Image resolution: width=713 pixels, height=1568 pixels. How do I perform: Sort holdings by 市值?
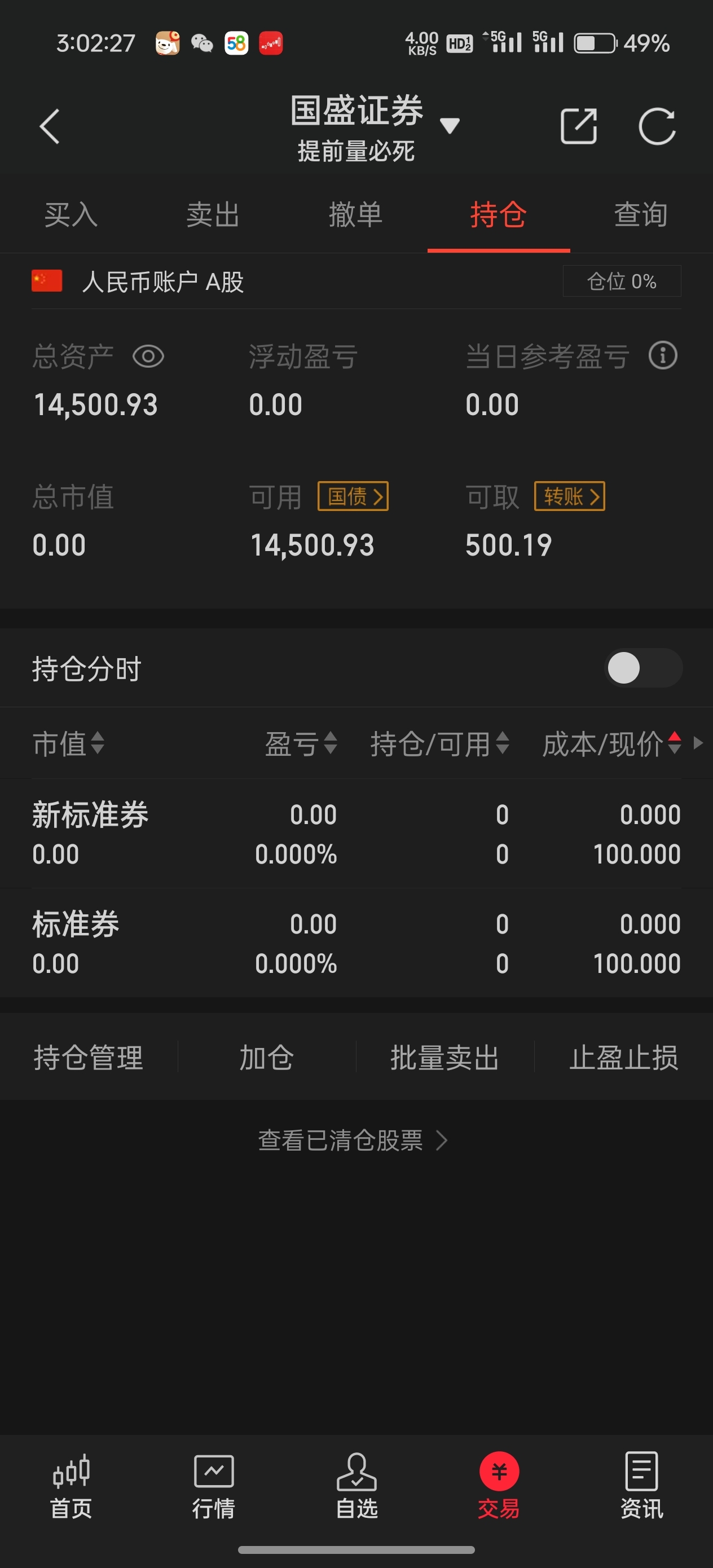point(69,744)
